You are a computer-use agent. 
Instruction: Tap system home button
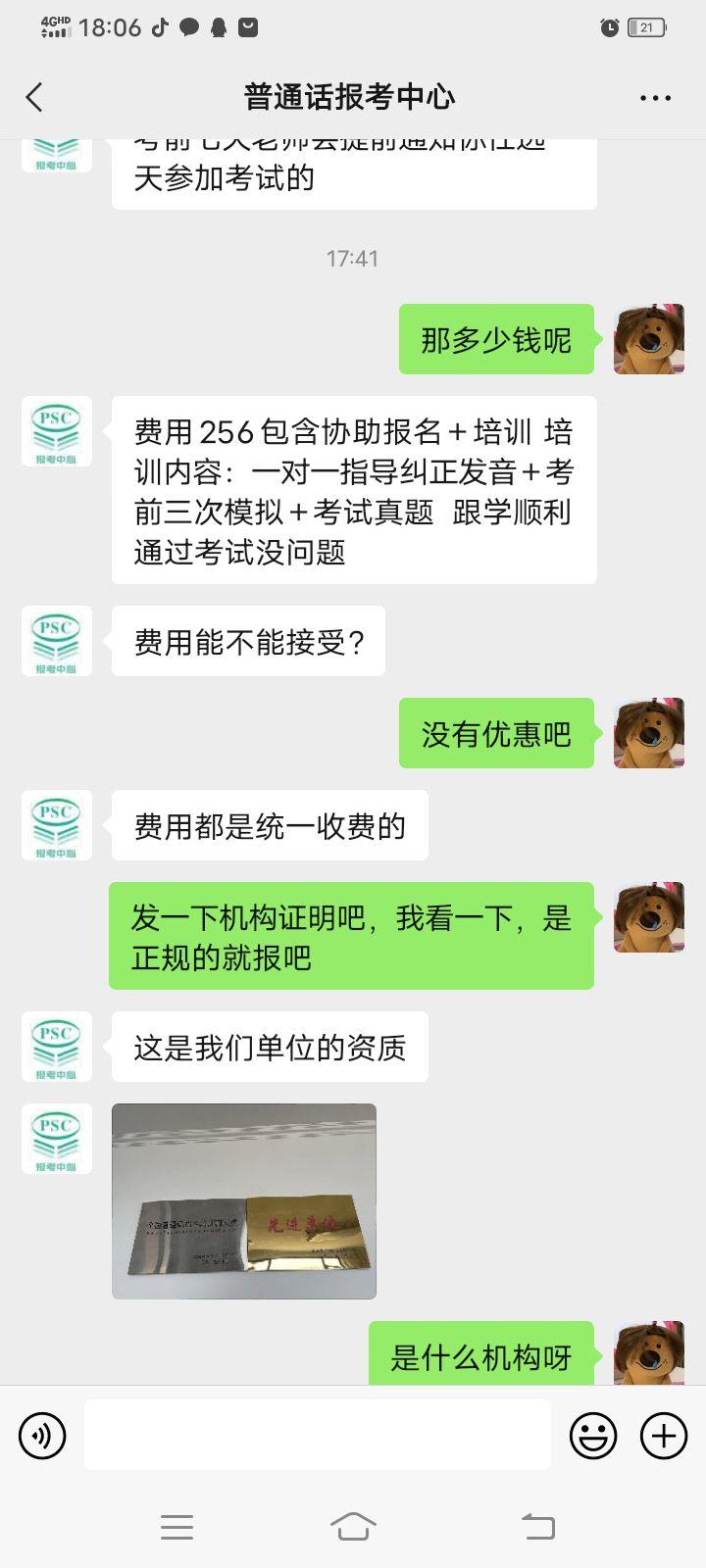(353, 1526)
